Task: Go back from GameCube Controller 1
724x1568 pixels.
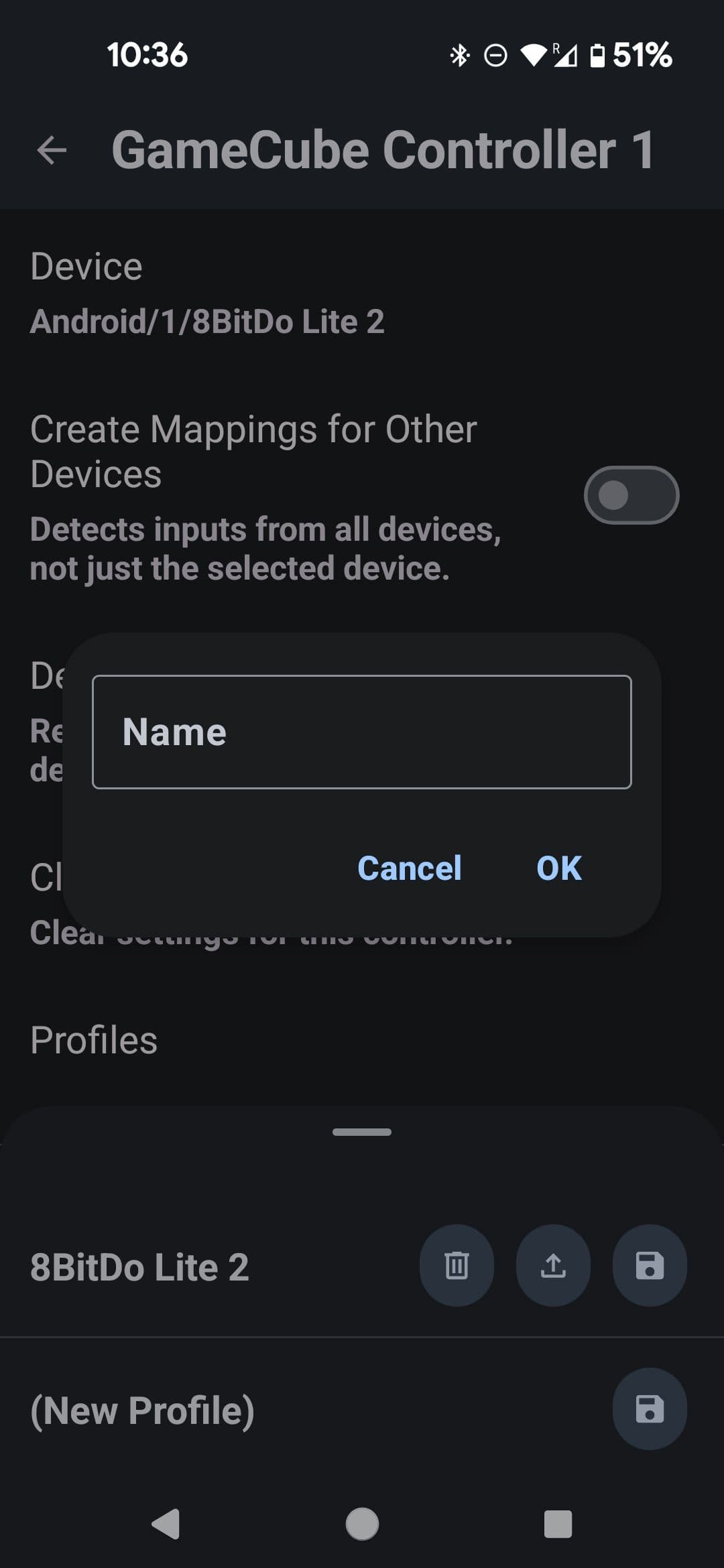Action: [52, 149]
